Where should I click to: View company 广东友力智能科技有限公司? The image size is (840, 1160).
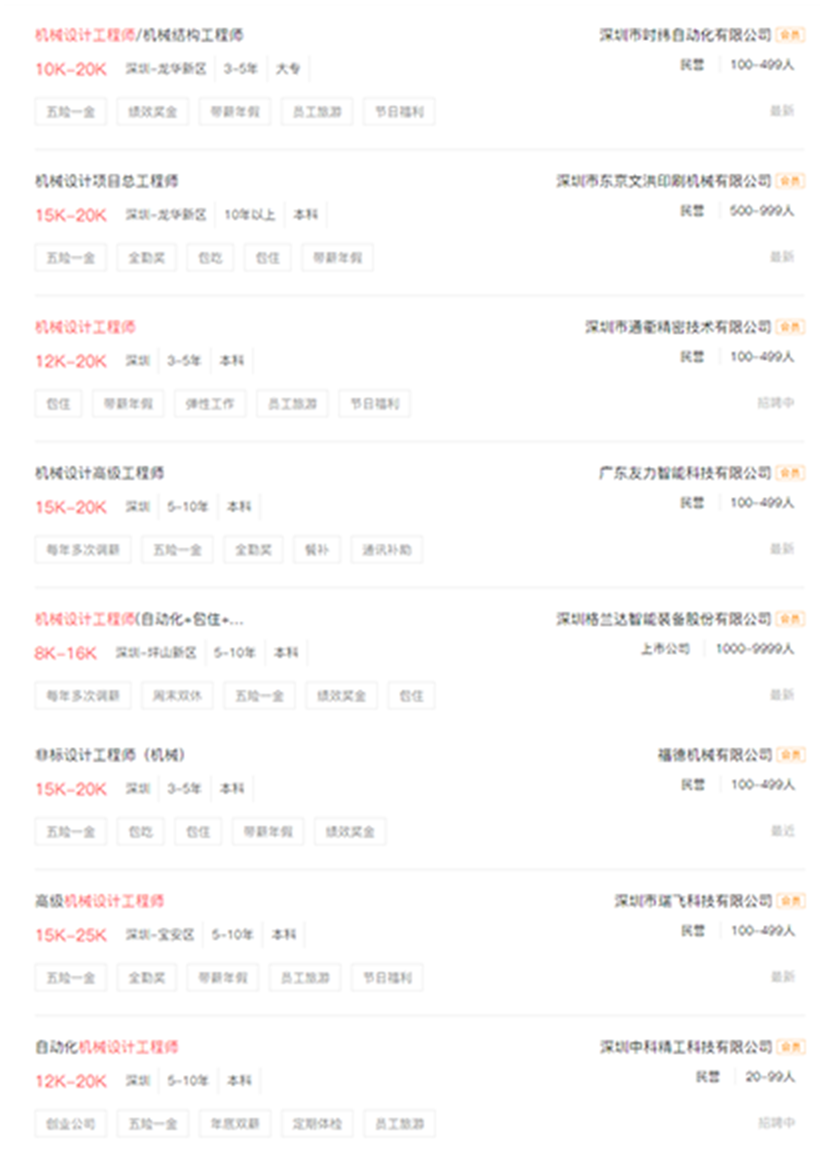[685, 473]
